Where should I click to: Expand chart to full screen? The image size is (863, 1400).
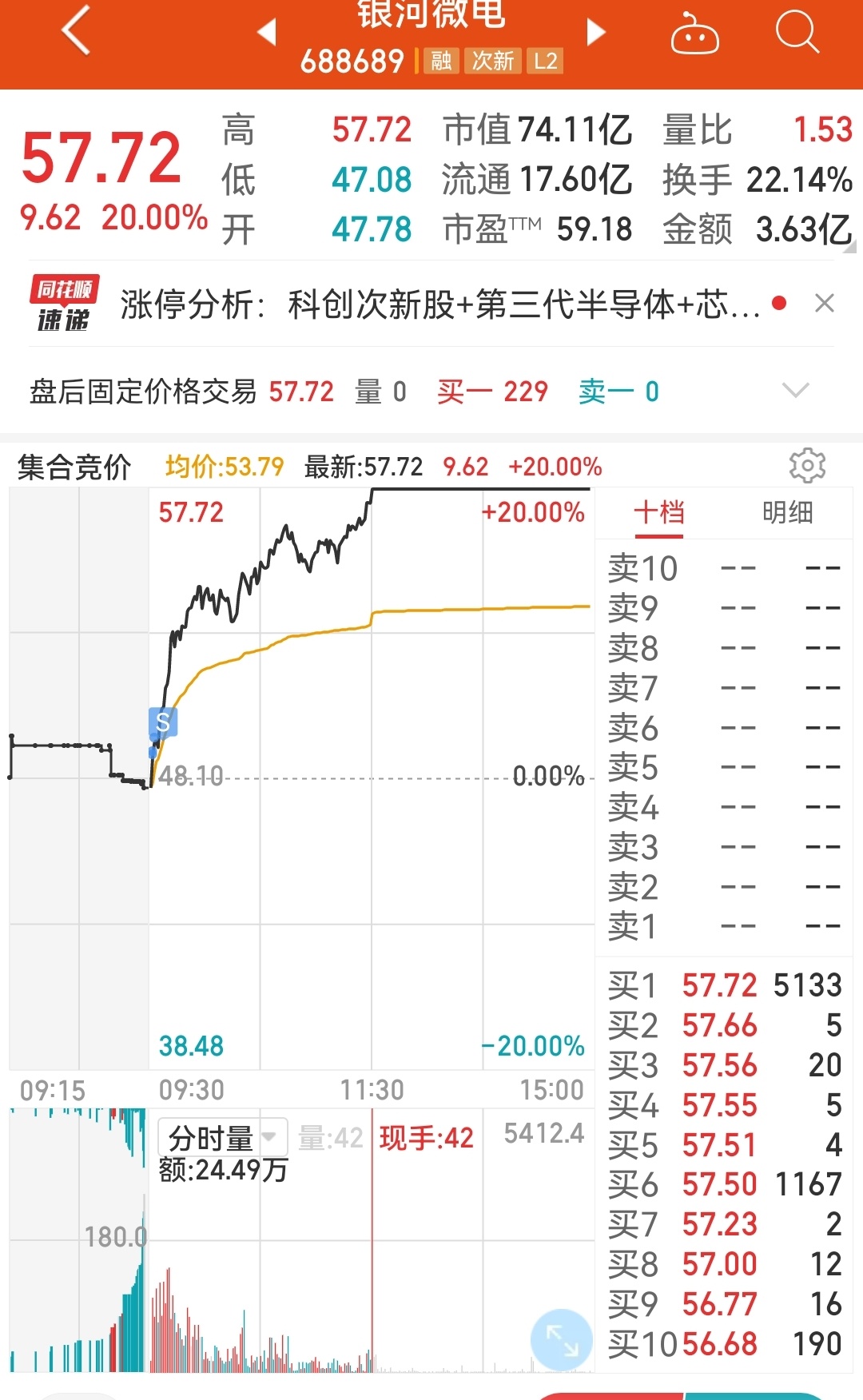pyautogui.click(x=562, y=1340)
